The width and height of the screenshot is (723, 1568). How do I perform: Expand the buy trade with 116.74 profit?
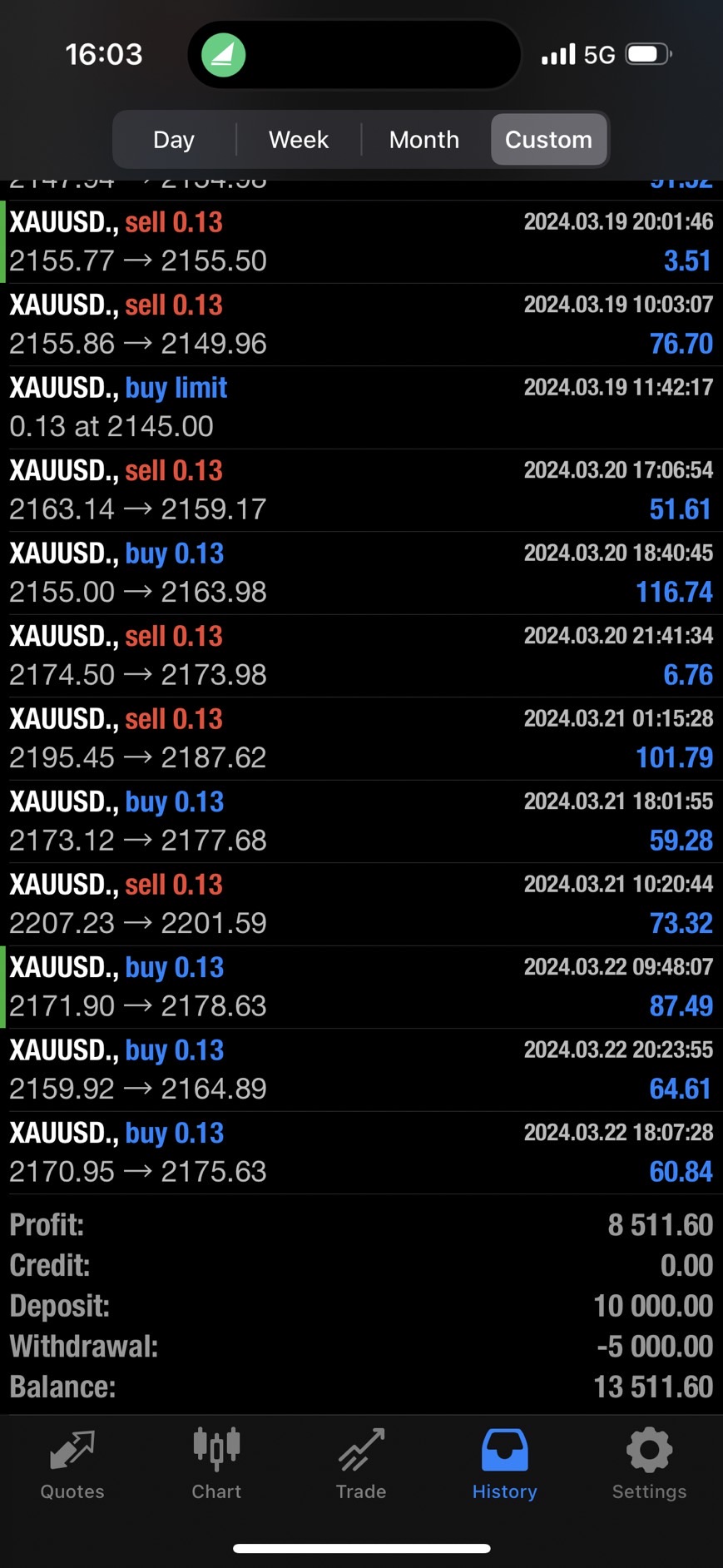(361, 573)
